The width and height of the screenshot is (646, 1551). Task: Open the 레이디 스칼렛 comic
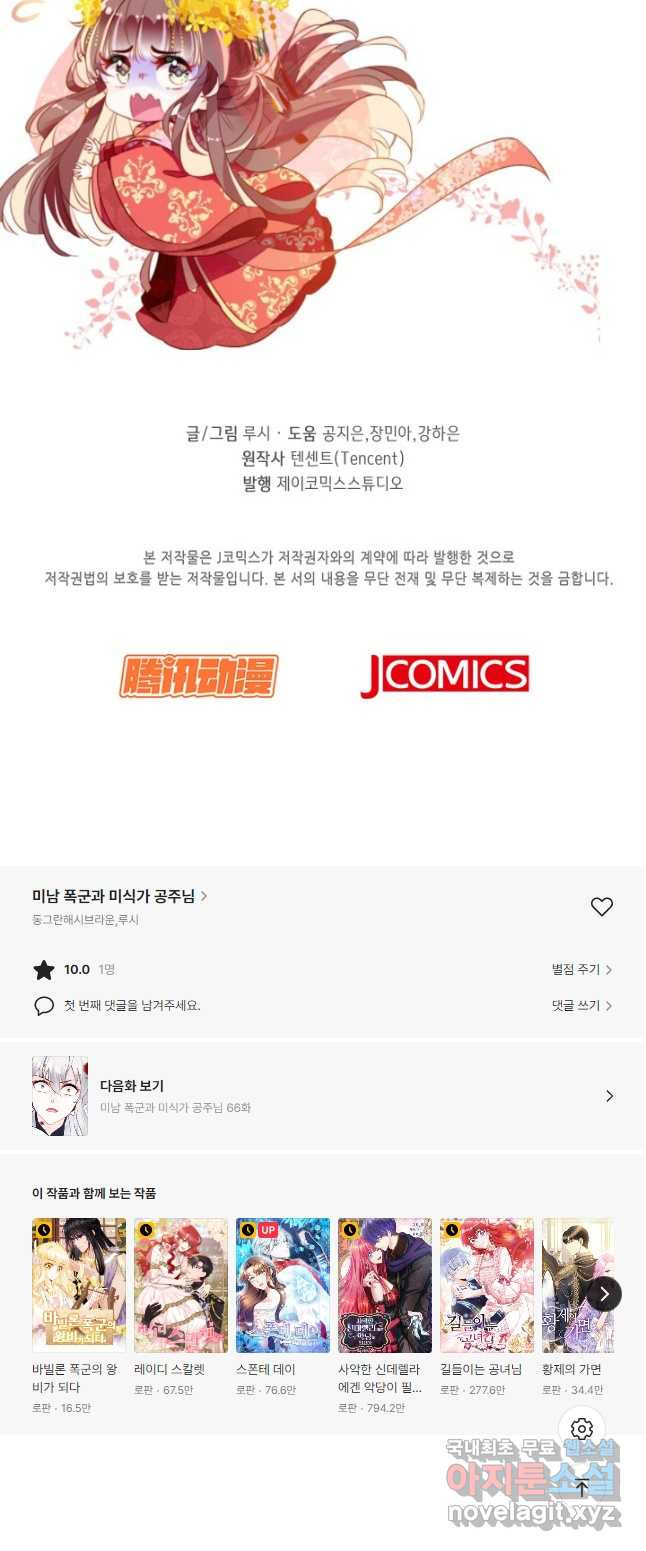tap(181, 1285)
